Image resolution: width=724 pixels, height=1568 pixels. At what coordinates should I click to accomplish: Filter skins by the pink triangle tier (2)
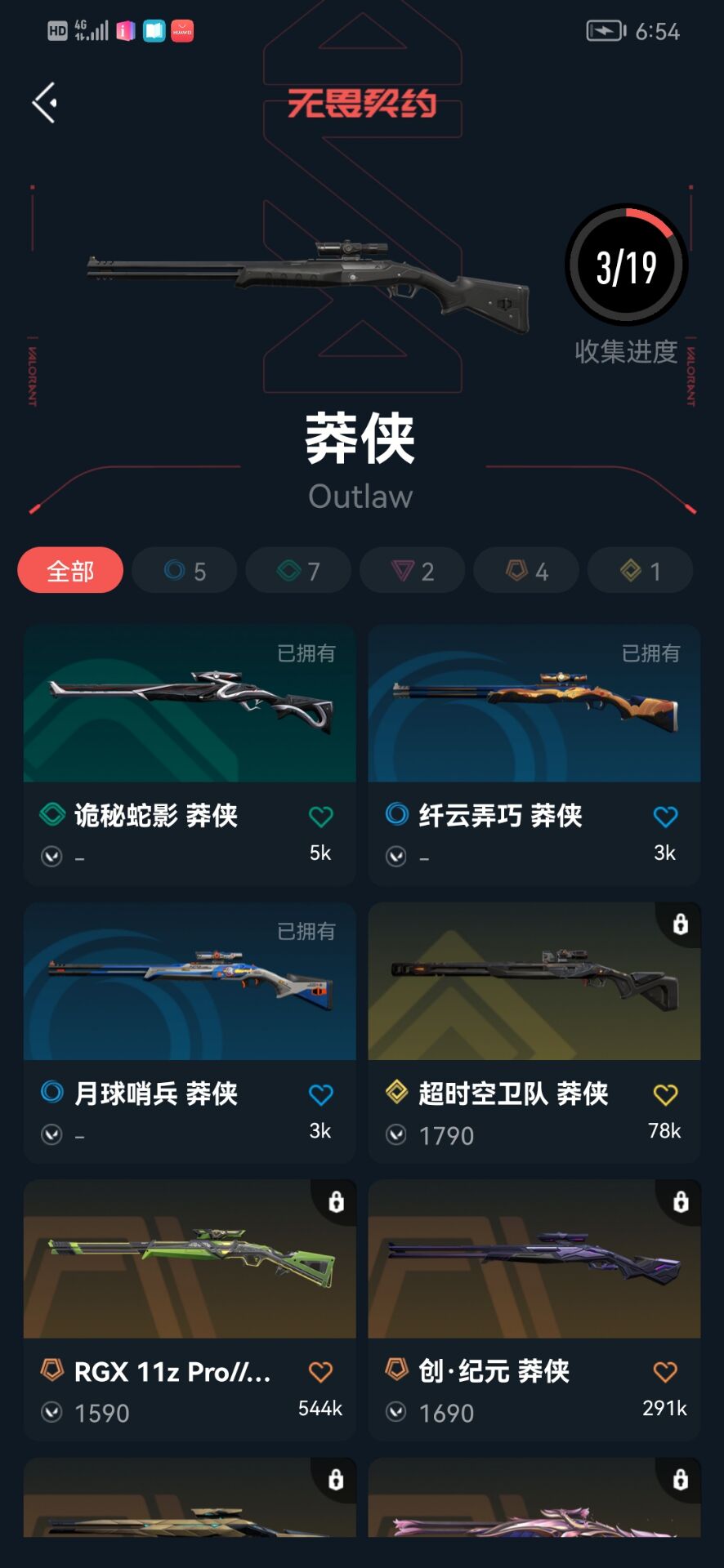[412, 570]
